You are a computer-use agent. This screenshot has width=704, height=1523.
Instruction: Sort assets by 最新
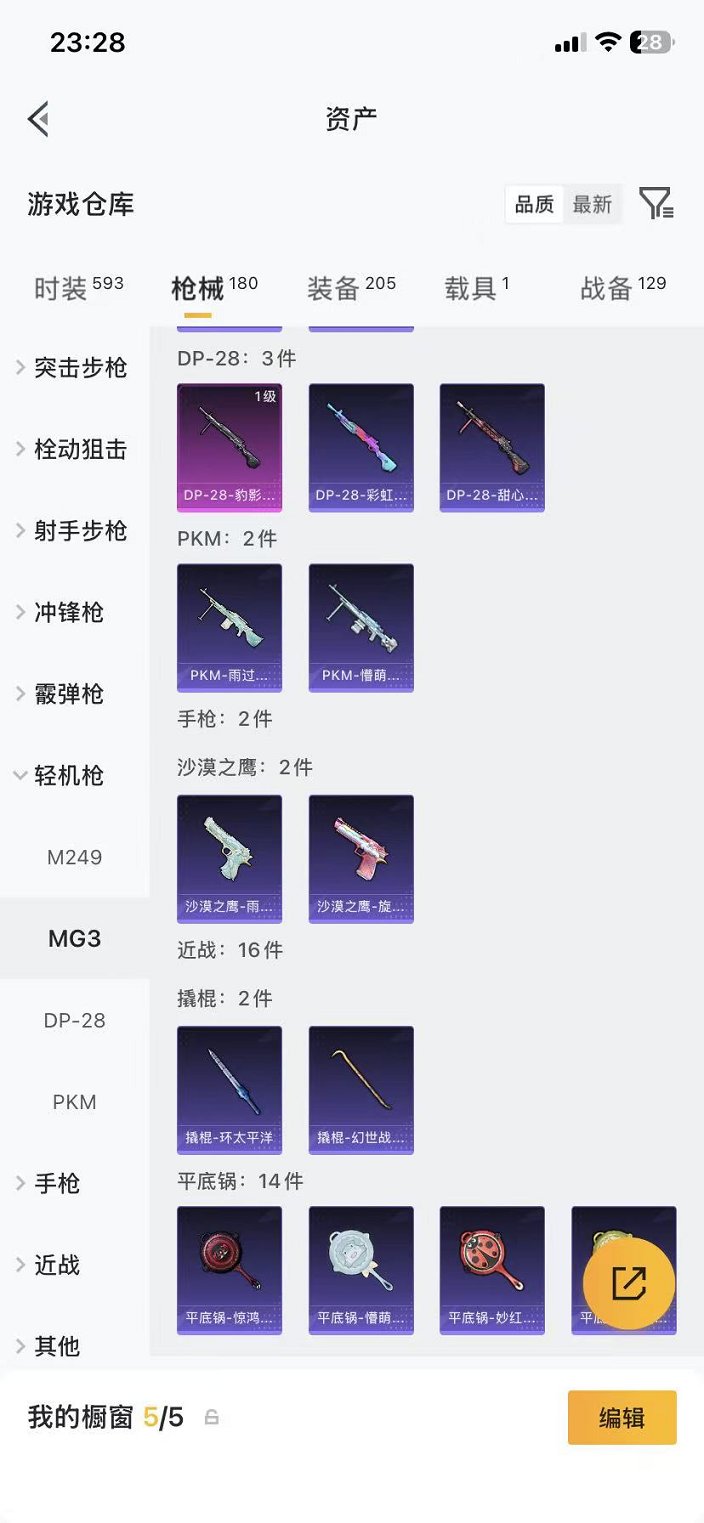[x=592, y=204]
